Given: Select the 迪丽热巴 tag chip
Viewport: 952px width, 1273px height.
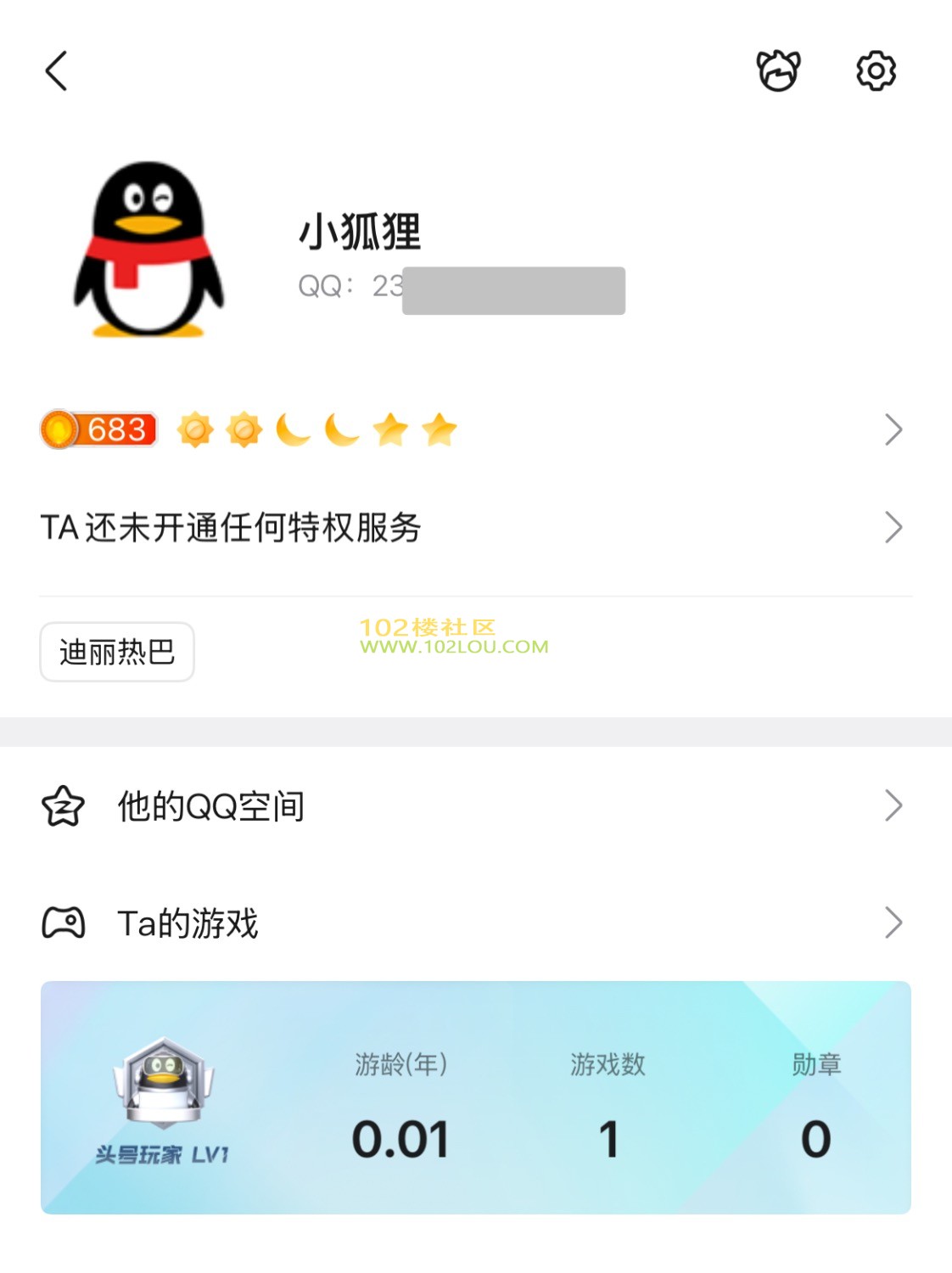Looking at the screenshot, I should 117,652.
